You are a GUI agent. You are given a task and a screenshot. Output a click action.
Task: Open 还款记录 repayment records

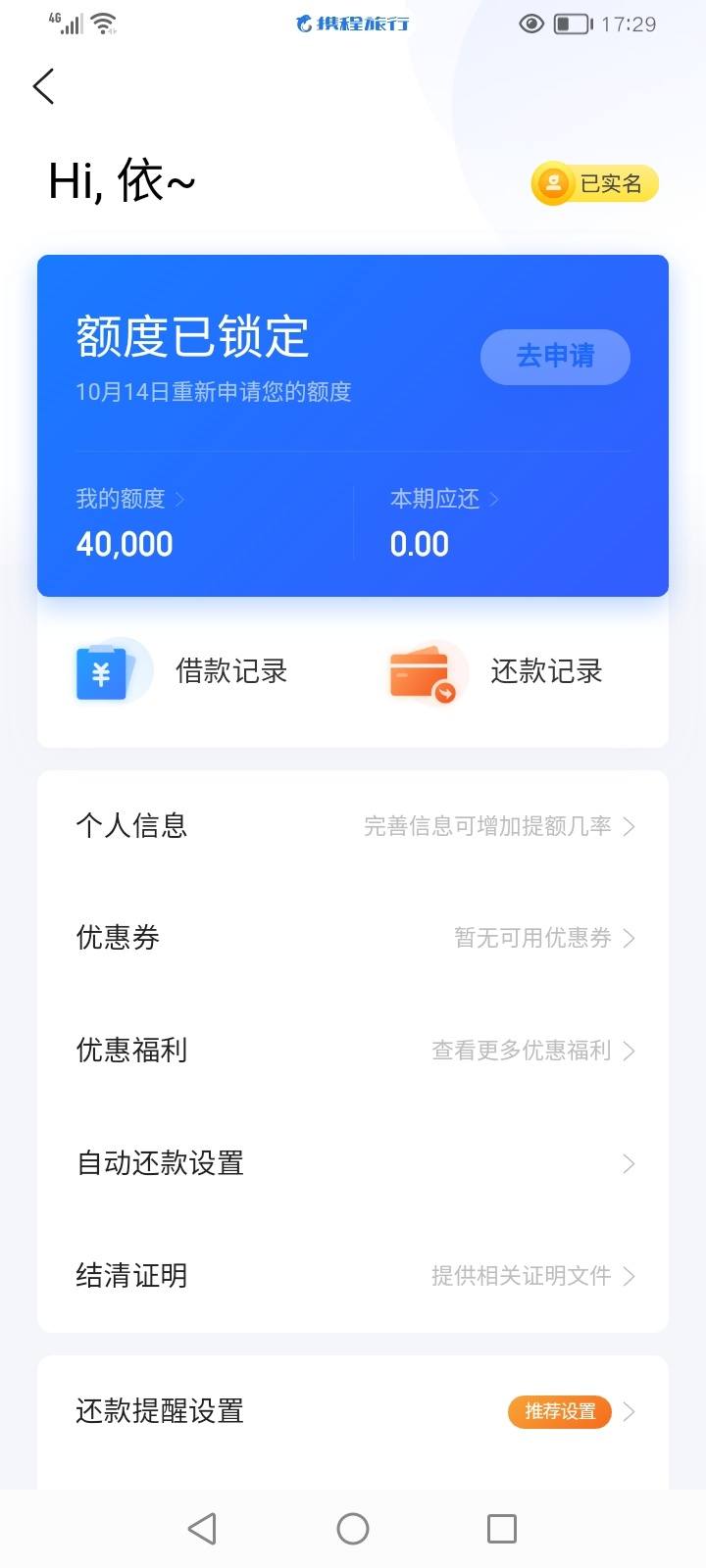coord(496,672)
